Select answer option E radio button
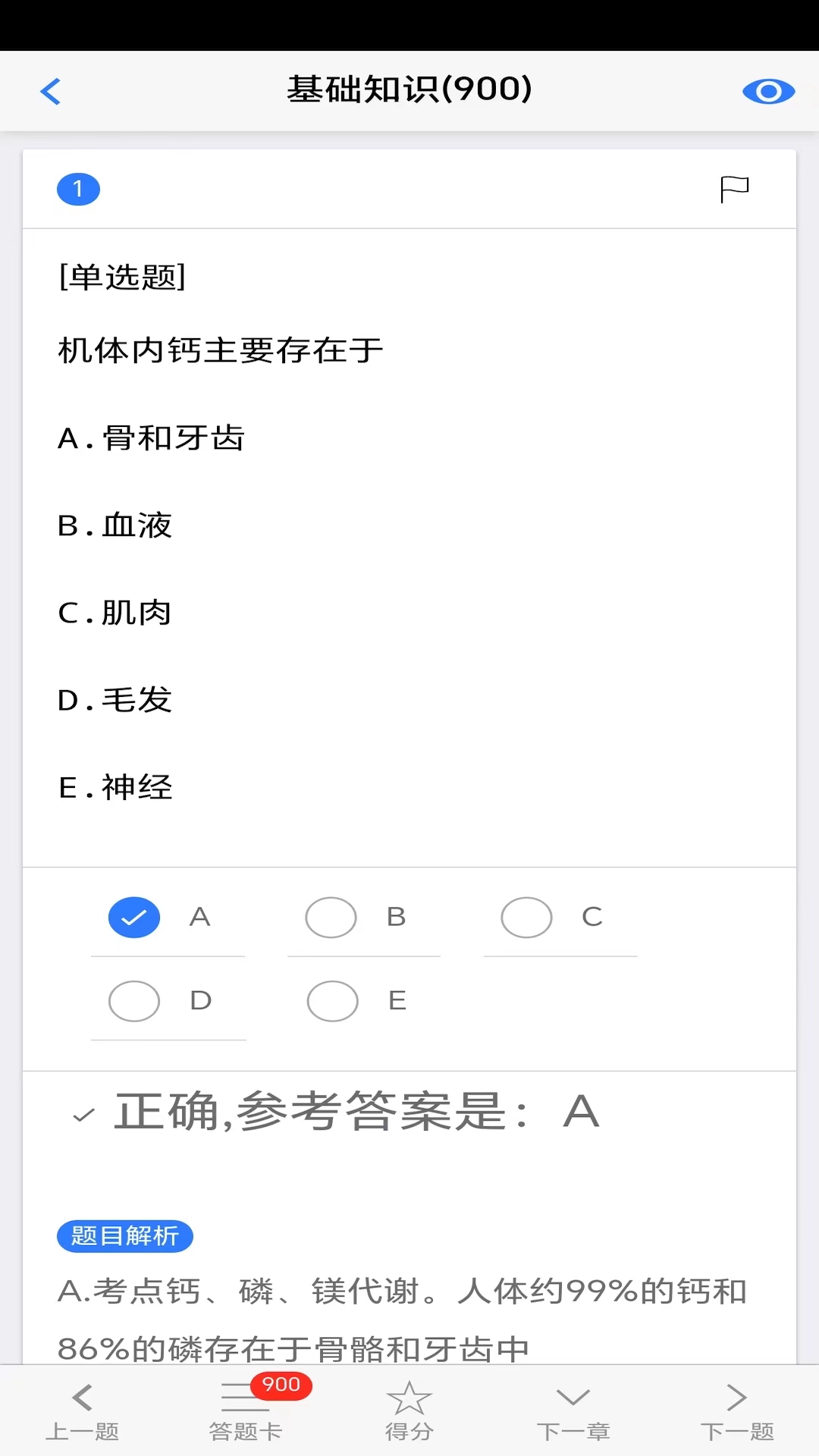The image size is (819, 1456). point(330,1000)
